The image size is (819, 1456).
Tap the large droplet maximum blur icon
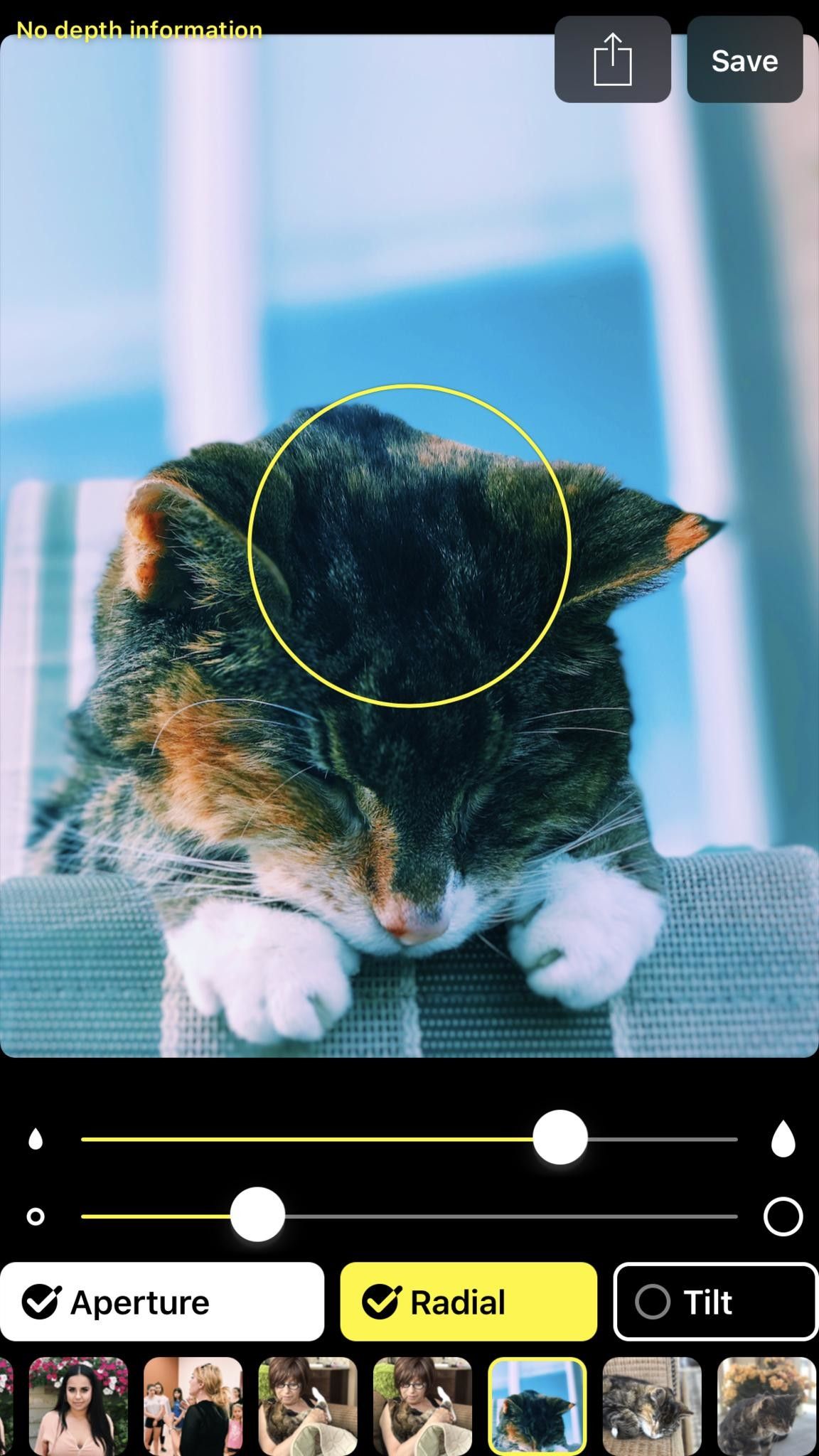tap(783, 1138)
